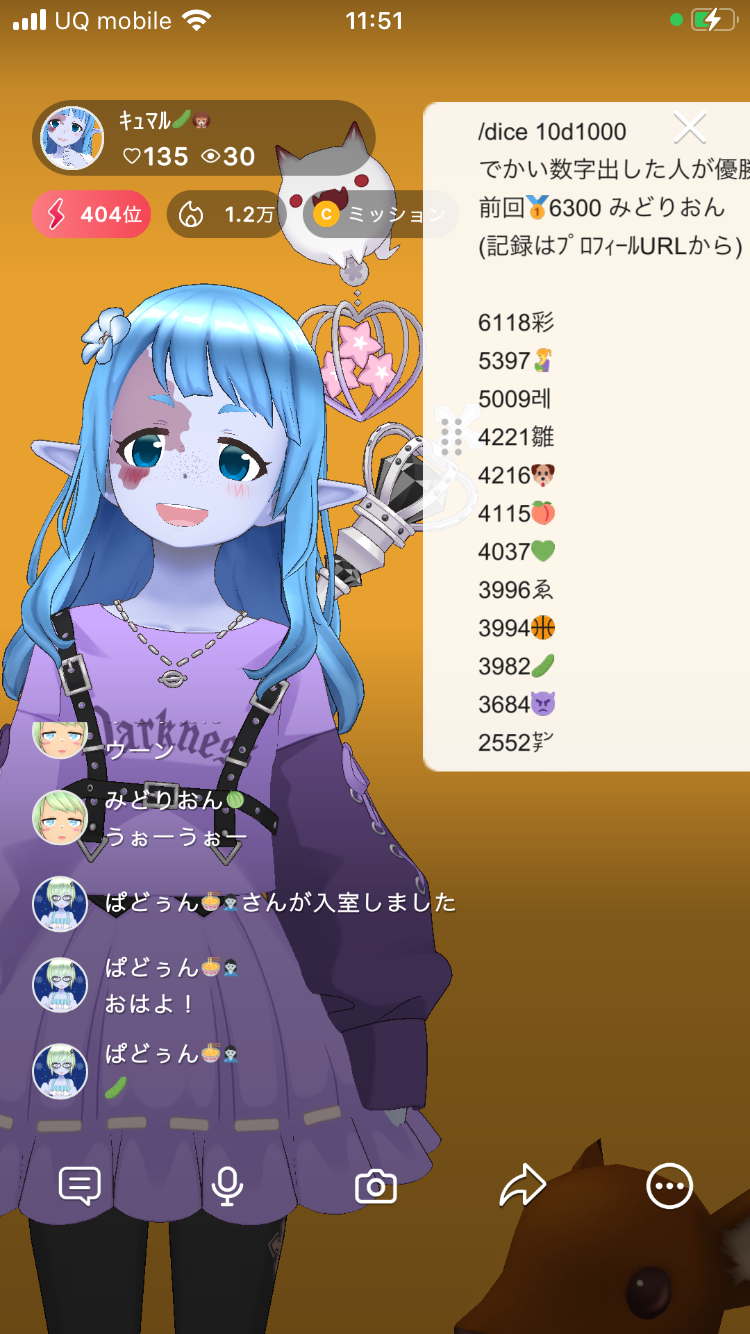Screen dimensions: 750x1334
Task: Share this live stream
Action: pyautogui.click(x=522, y=1187)
